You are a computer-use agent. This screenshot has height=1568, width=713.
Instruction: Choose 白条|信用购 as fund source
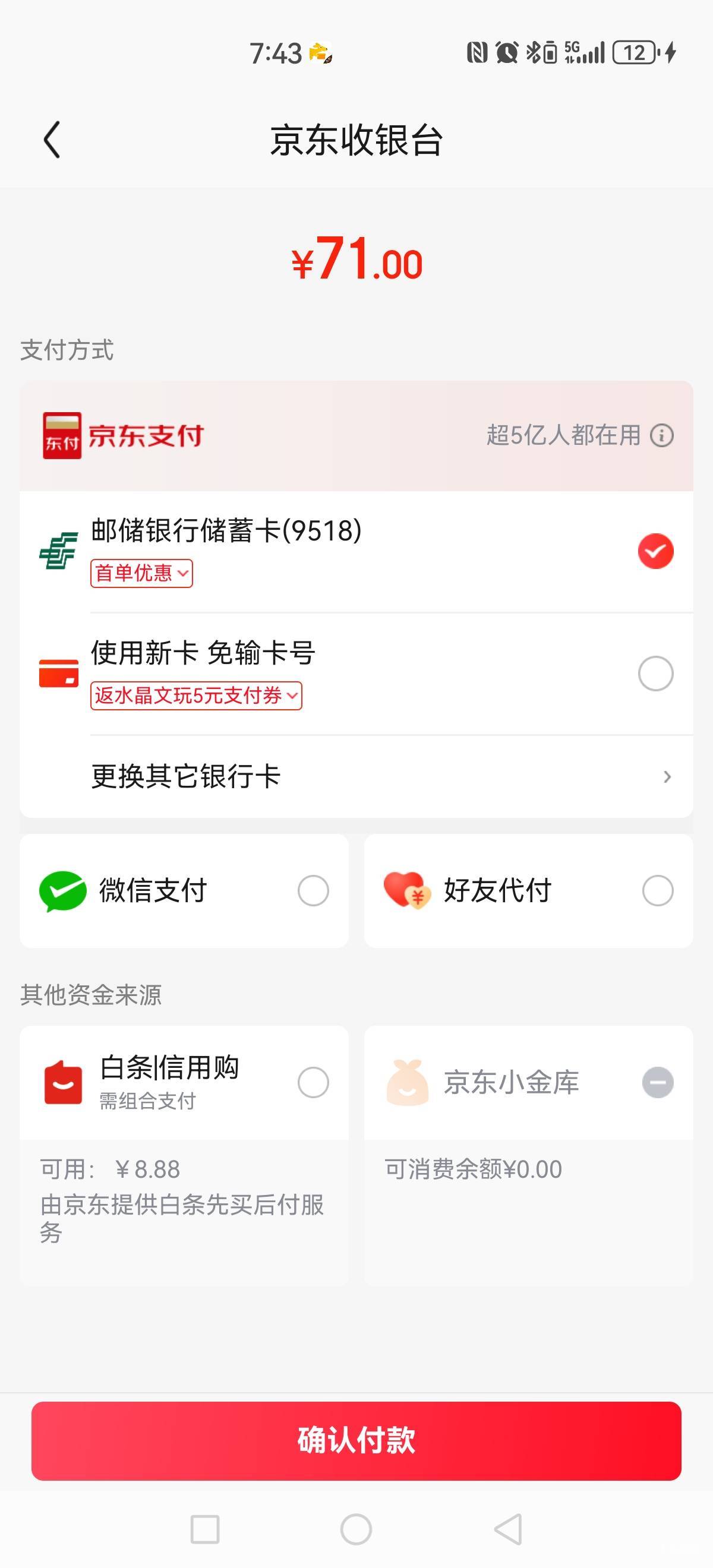pyautogui.click(x=184, y=1083)
